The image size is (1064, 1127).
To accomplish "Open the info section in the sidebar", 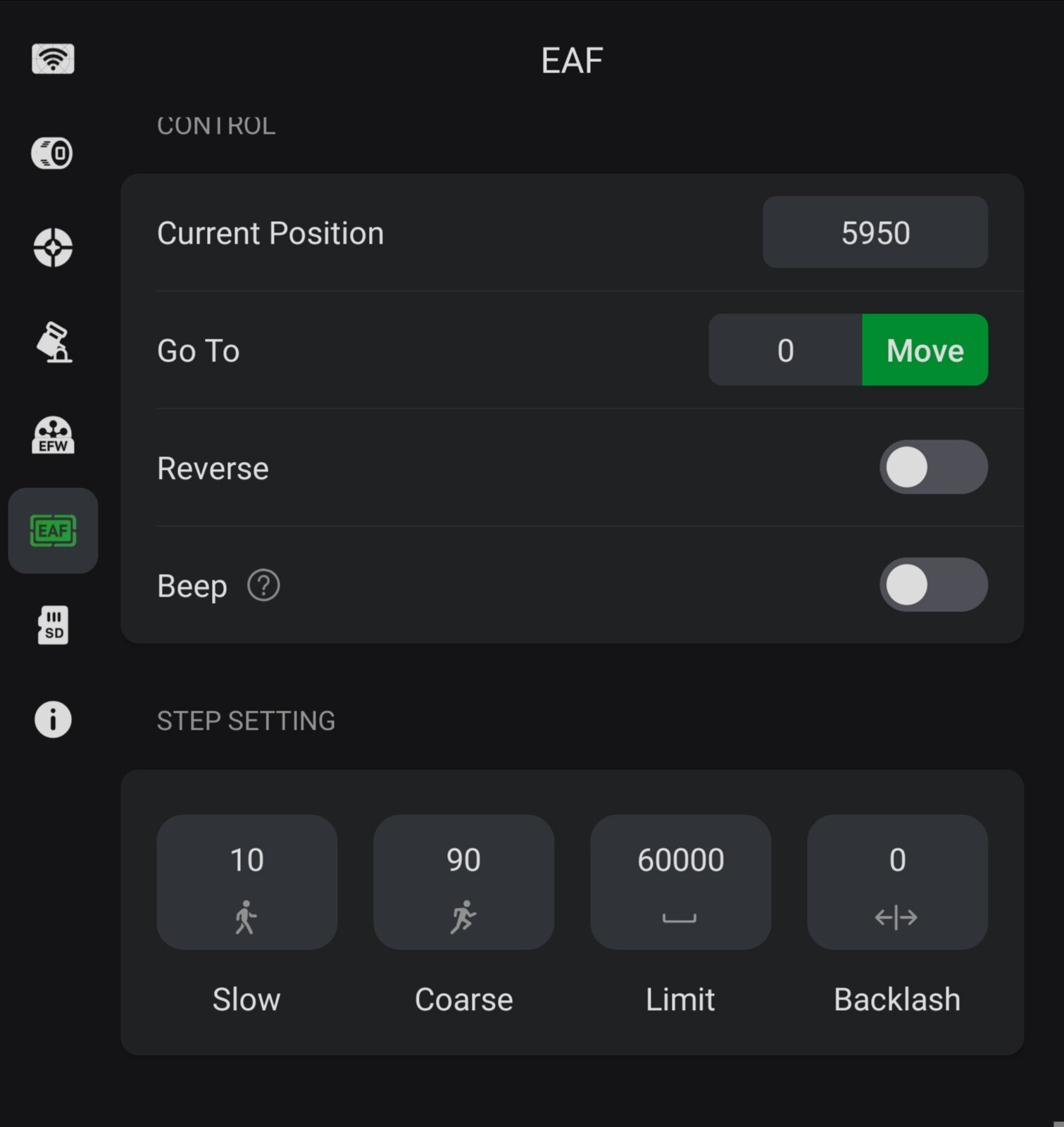I will click(53, 719).
